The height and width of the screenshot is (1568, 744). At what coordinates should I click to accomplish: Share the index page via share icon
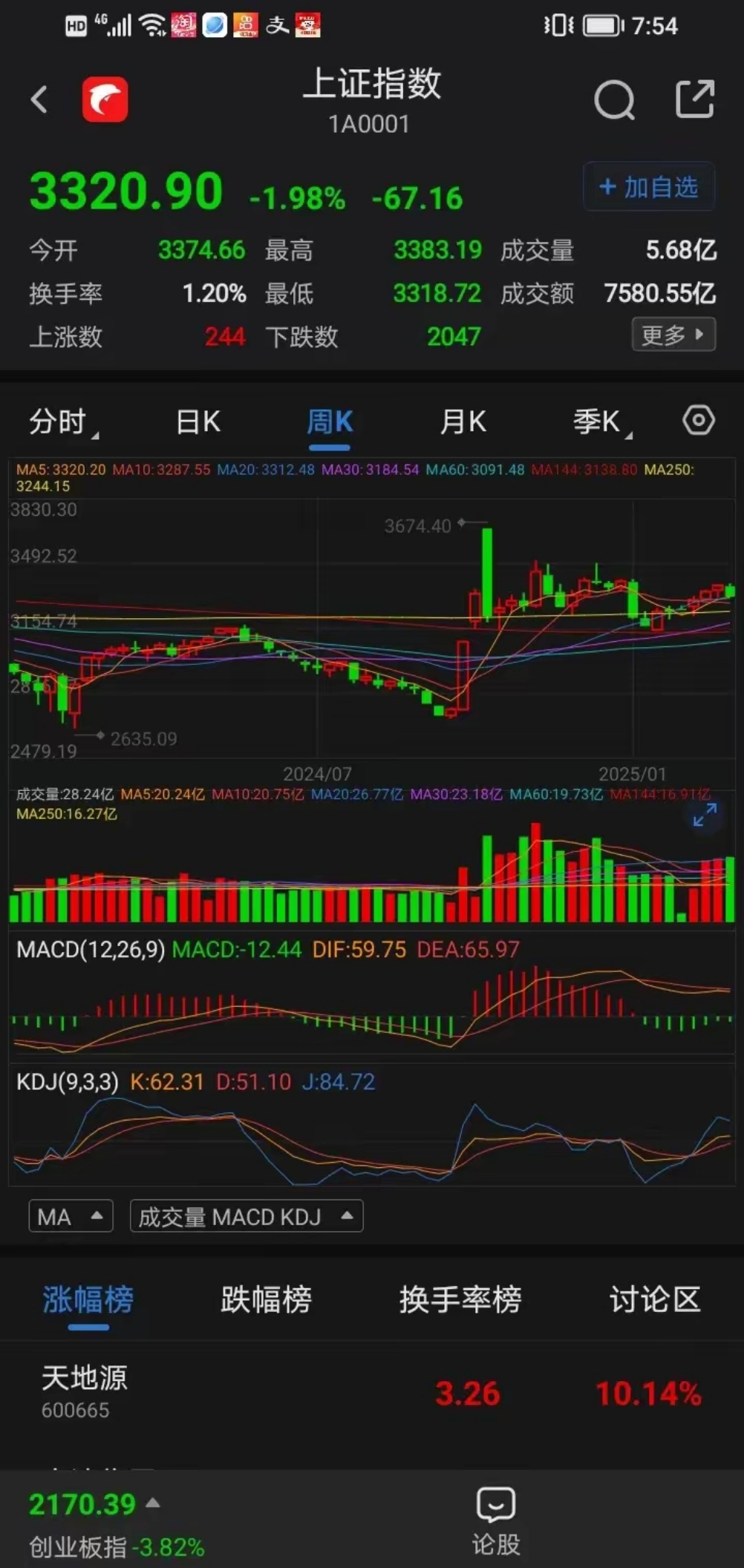click(x=695, y=99)
